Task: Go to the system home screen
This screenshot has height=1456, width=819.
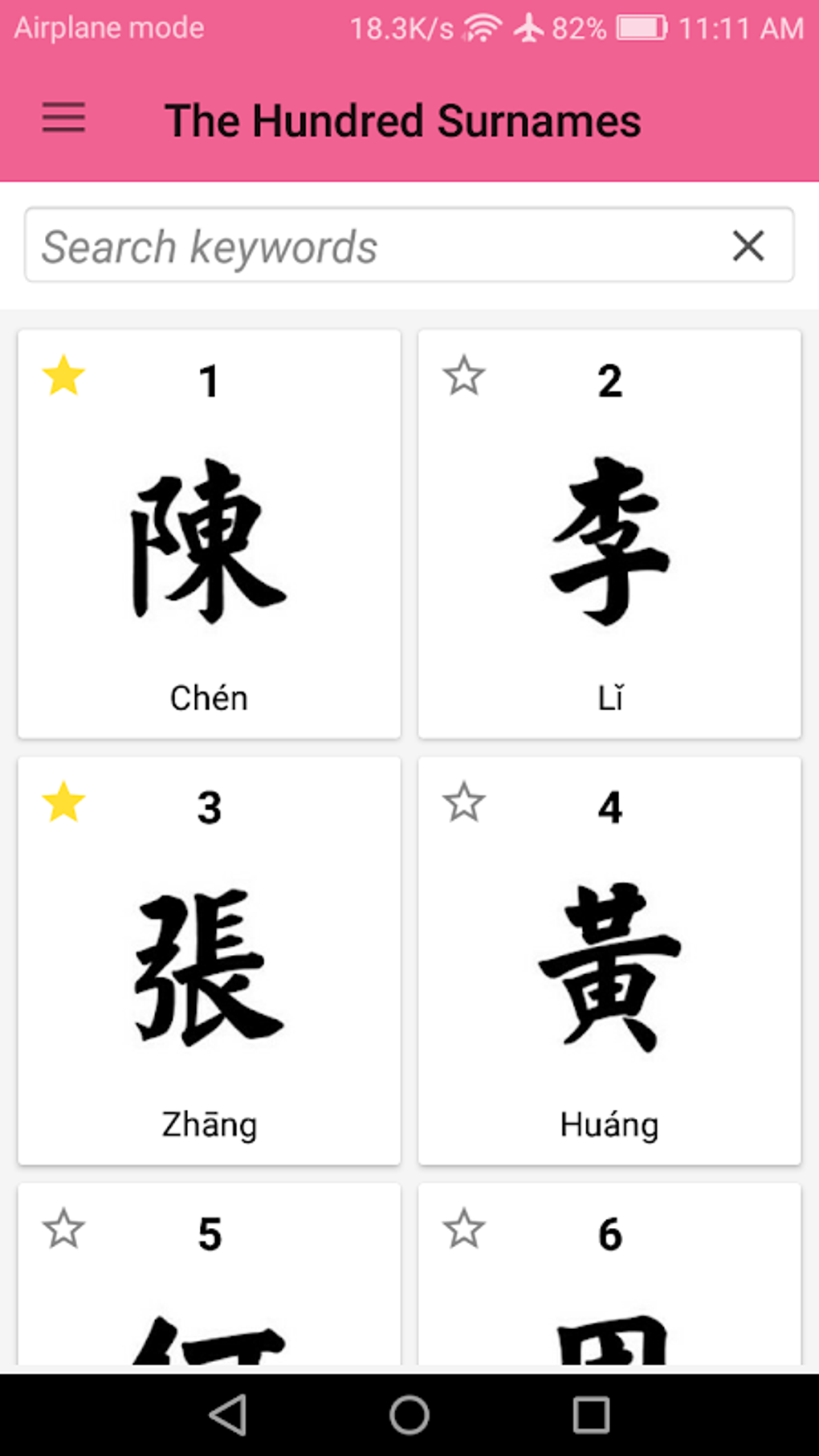Action: coord(409,1414)
